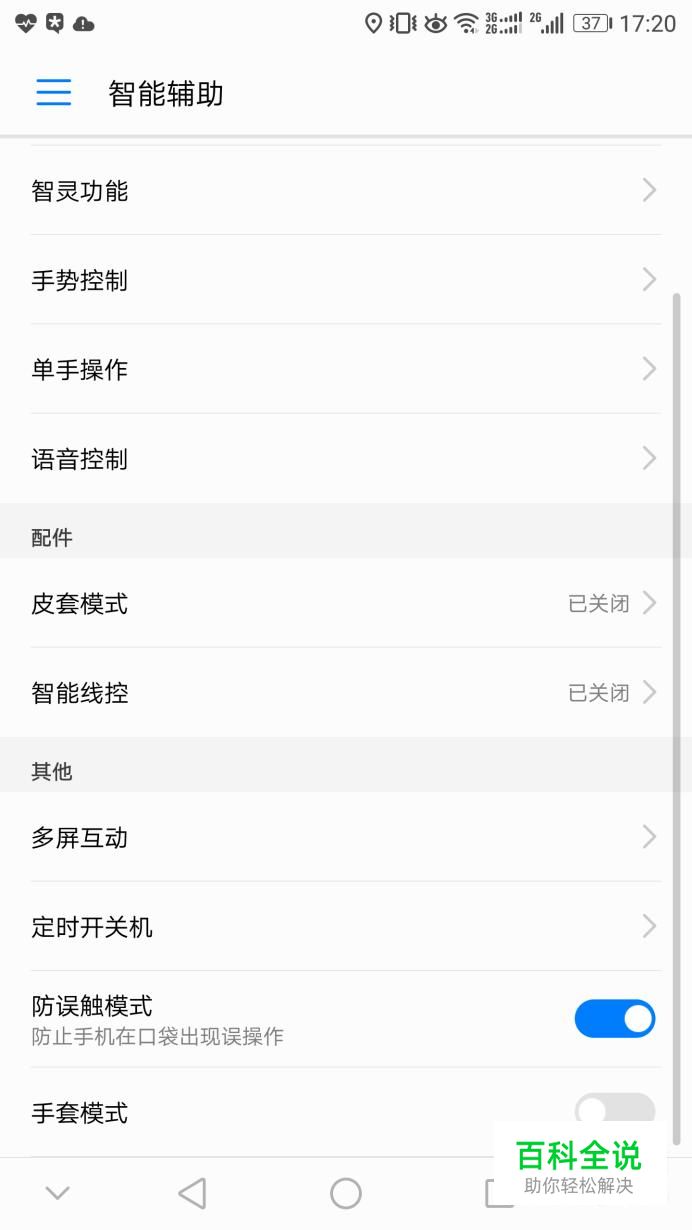Viewport: 692px width, 1230px height.
Task: Open 手势控制 settings
Action: (345, 280)
